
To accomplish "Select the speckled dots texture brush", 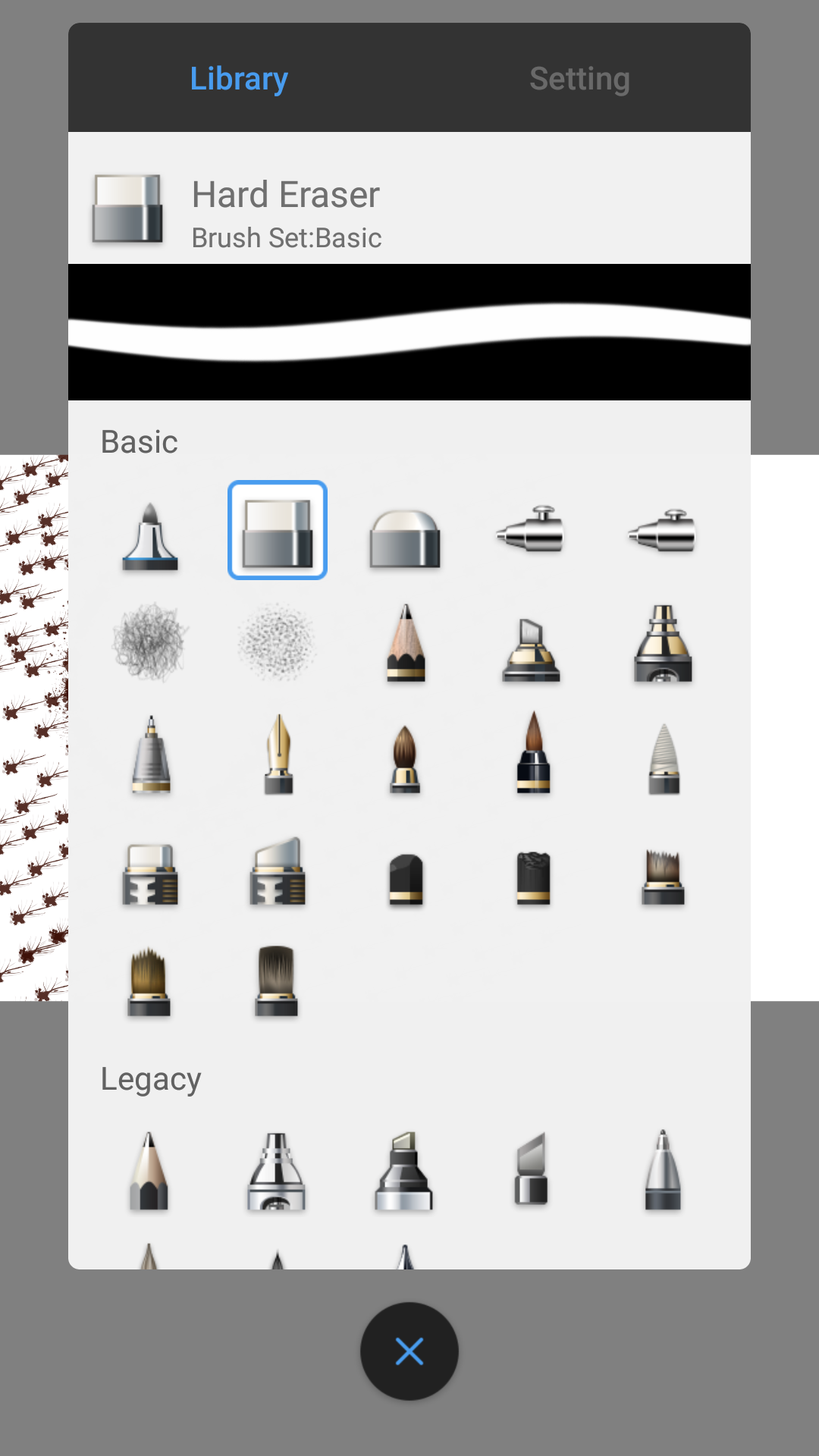I will [277, 642].
